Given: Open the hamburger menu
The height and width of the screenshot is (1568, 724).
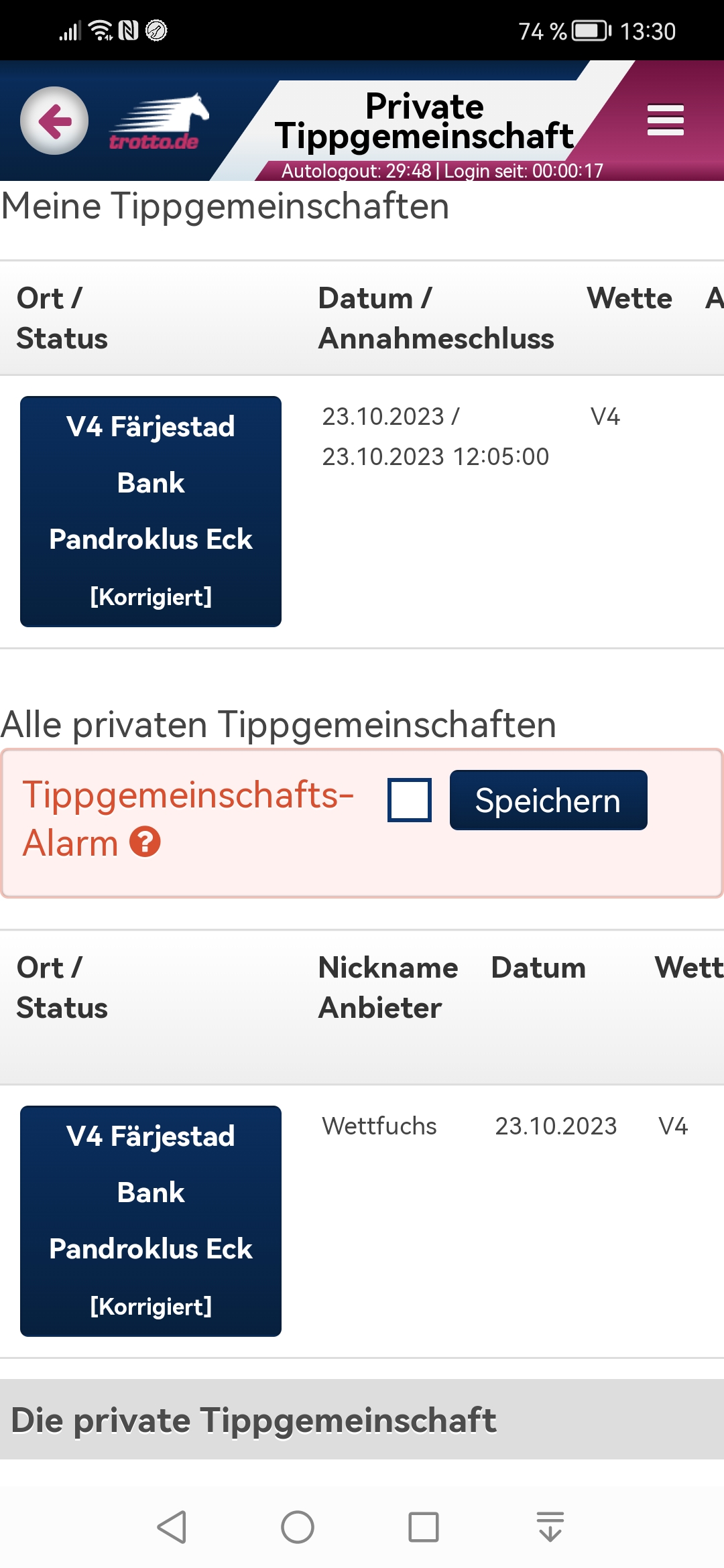Looking at the screenshot, I should click(x=665, y=120).
